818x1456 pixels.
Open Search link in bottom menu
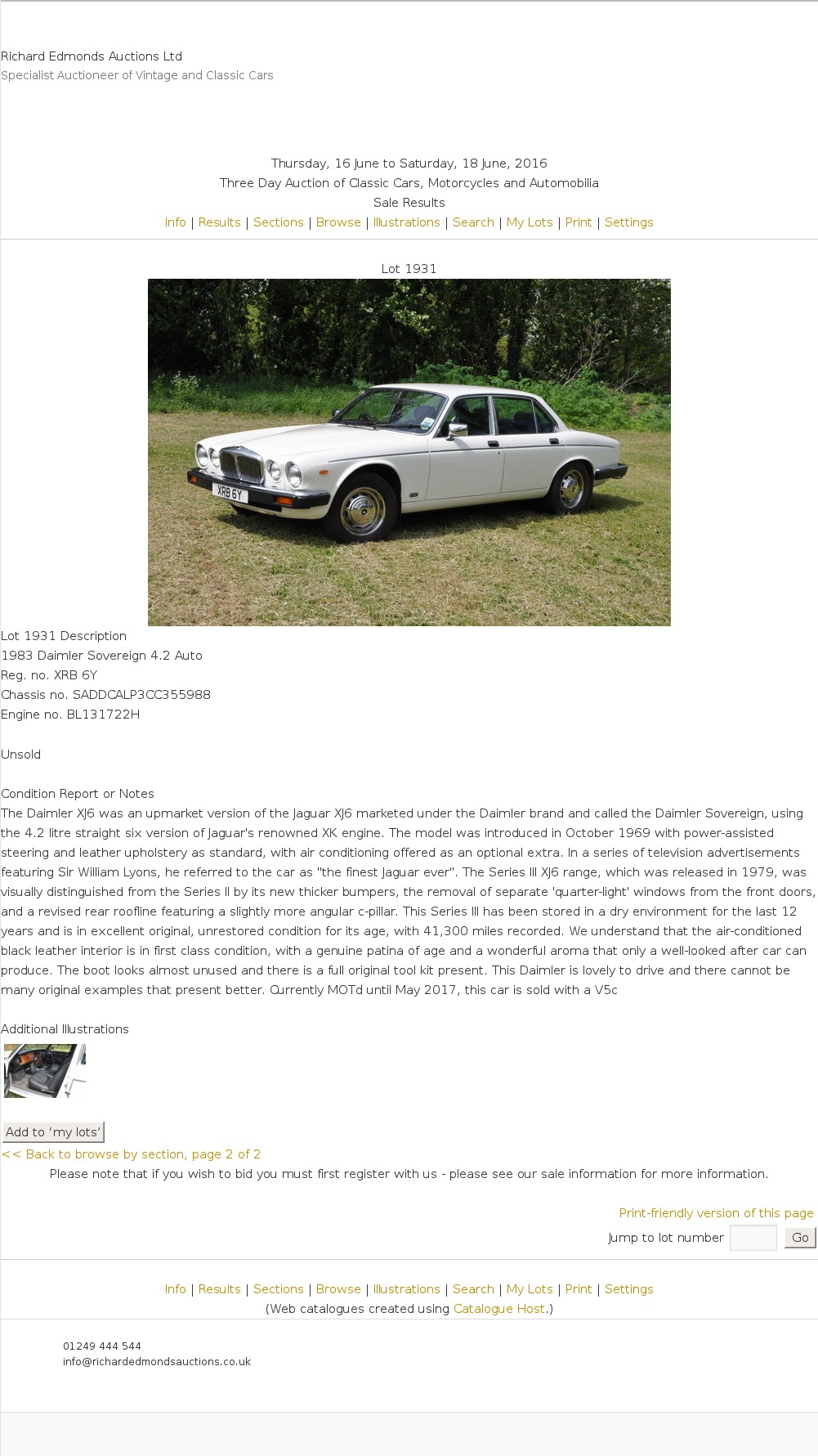[x=473, y=1289]
